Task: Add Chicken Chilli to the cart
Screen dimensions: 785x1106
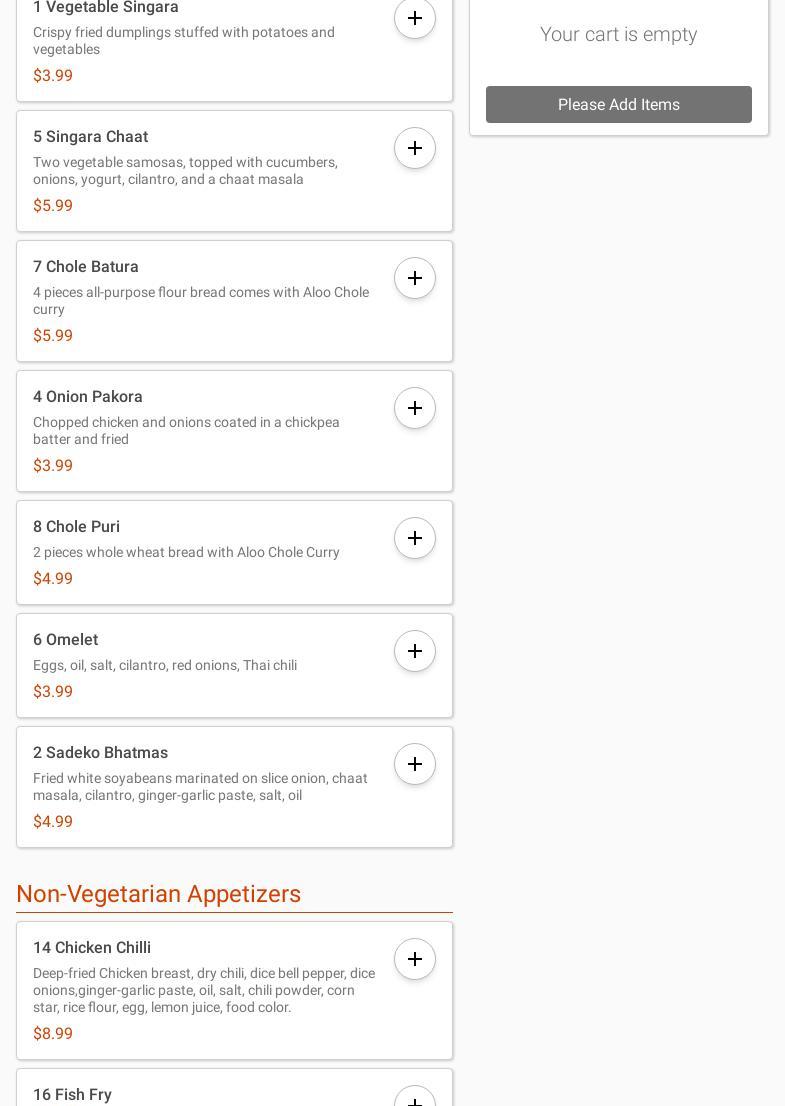Action: 415,959
